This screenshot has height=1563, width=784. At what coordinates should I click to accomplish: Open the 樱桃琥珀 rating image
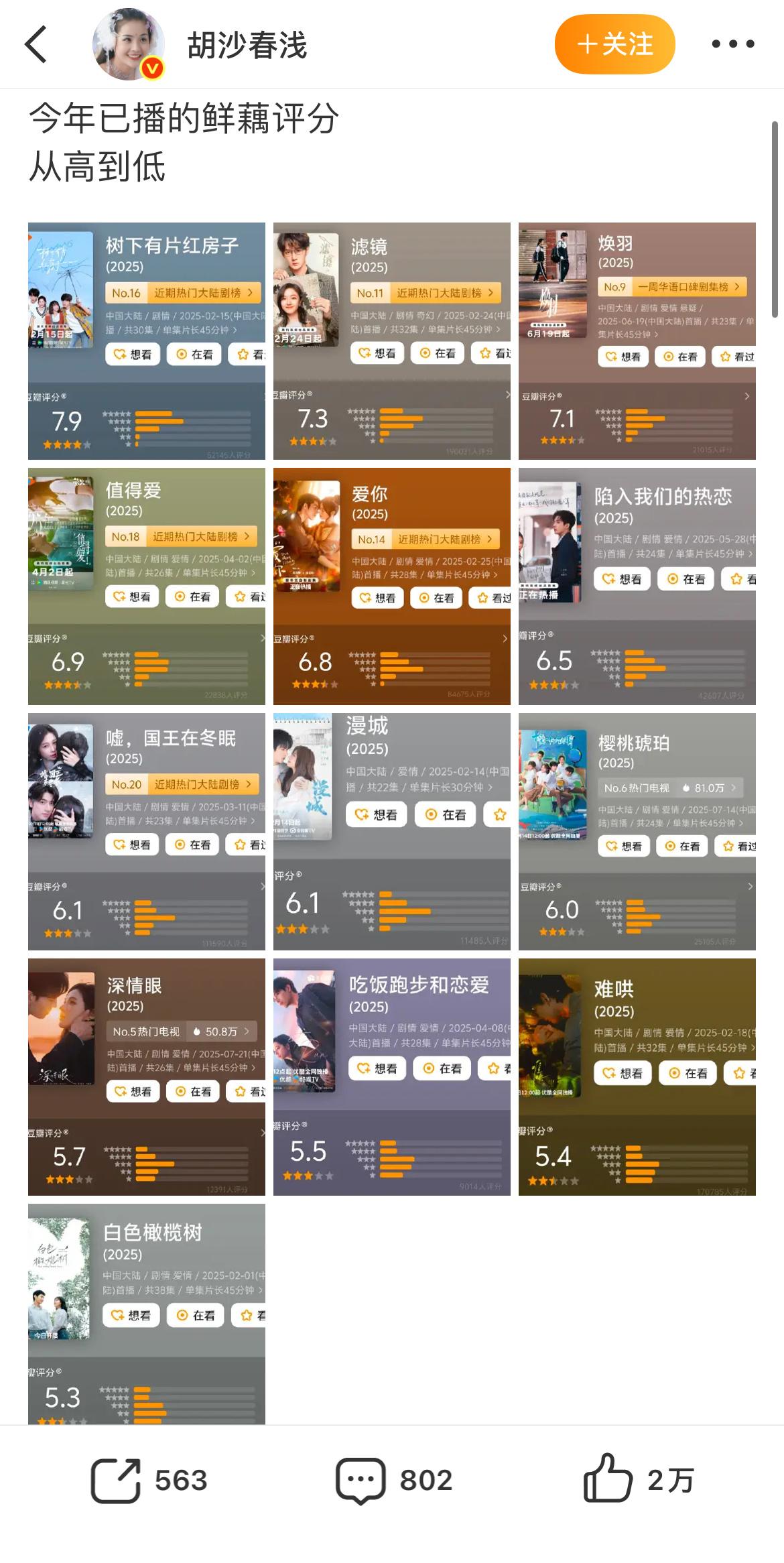(x=637, y=831)
